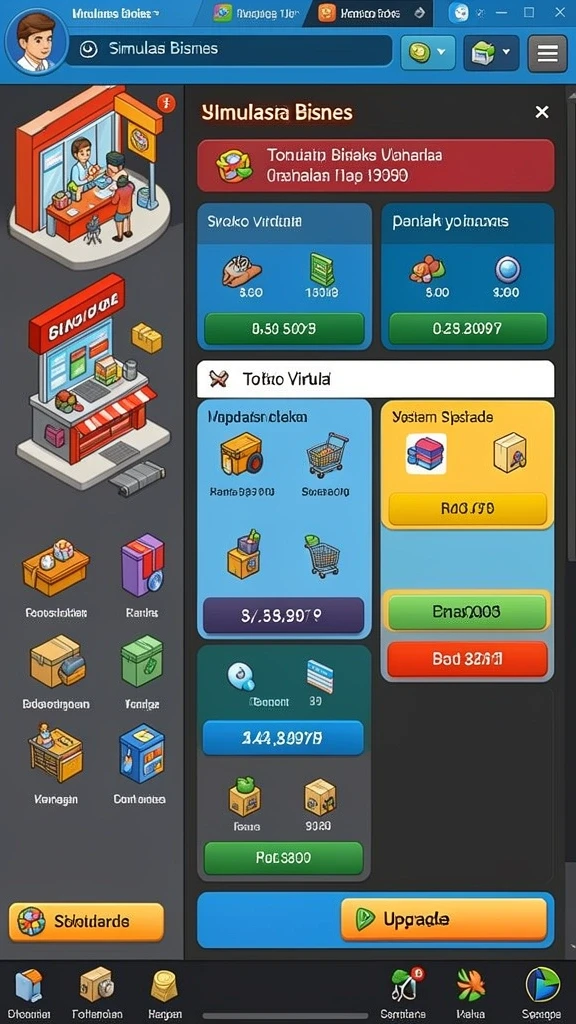Tap the green 0.25.20097 button
This screenshot has height=1024, width=576.
pos(468,328)
